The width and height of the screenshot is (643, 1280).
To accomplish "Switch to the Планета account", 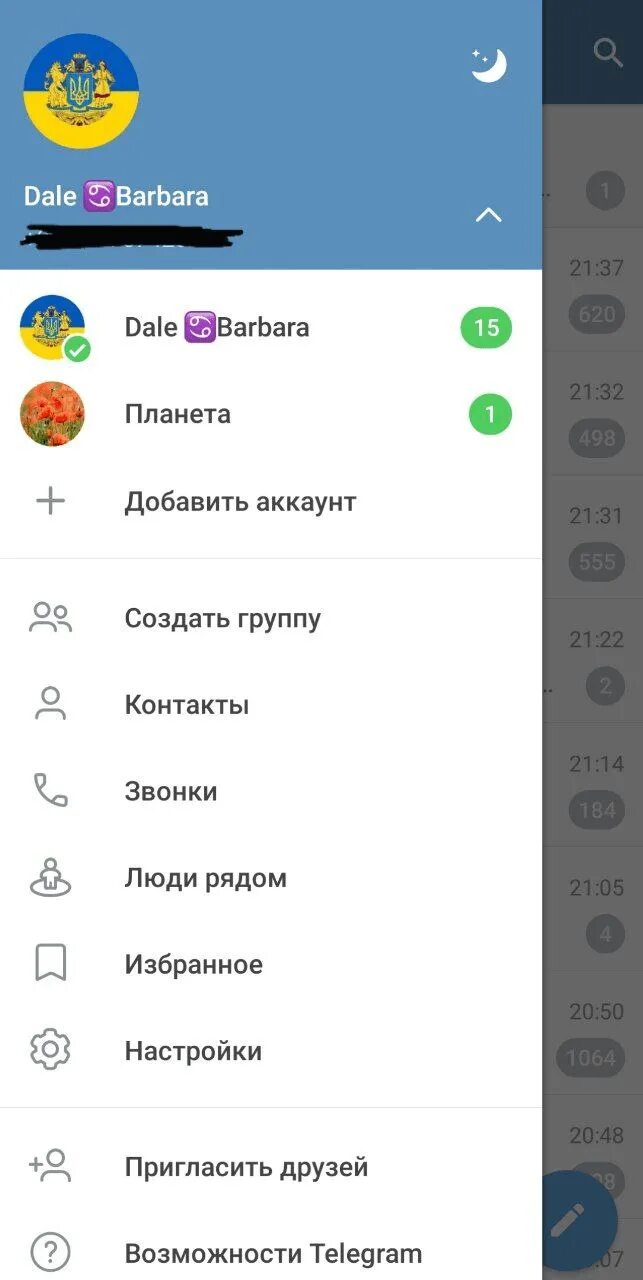I will pyautogui.click(x=178, y=414).
